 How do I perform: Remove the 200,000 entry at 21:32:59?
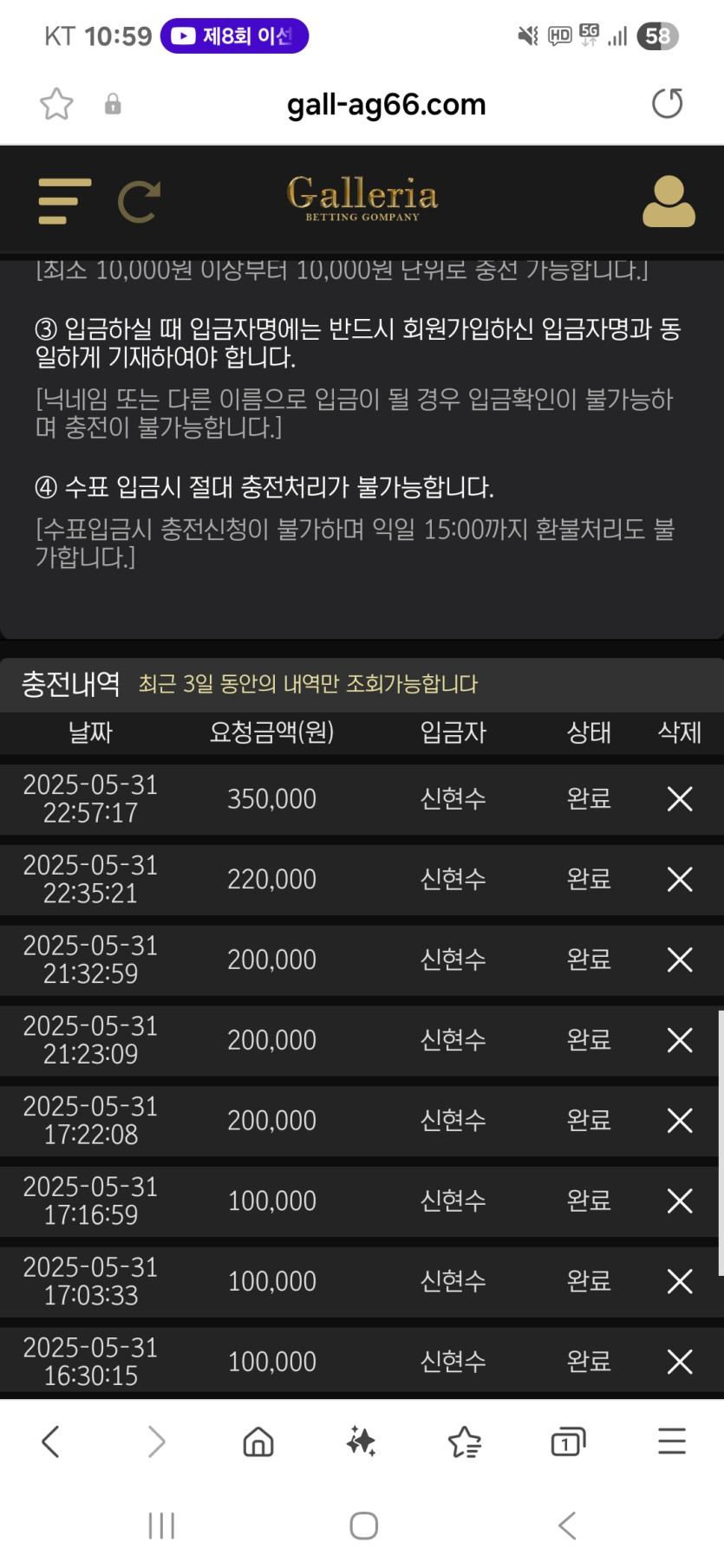[680, 960]
